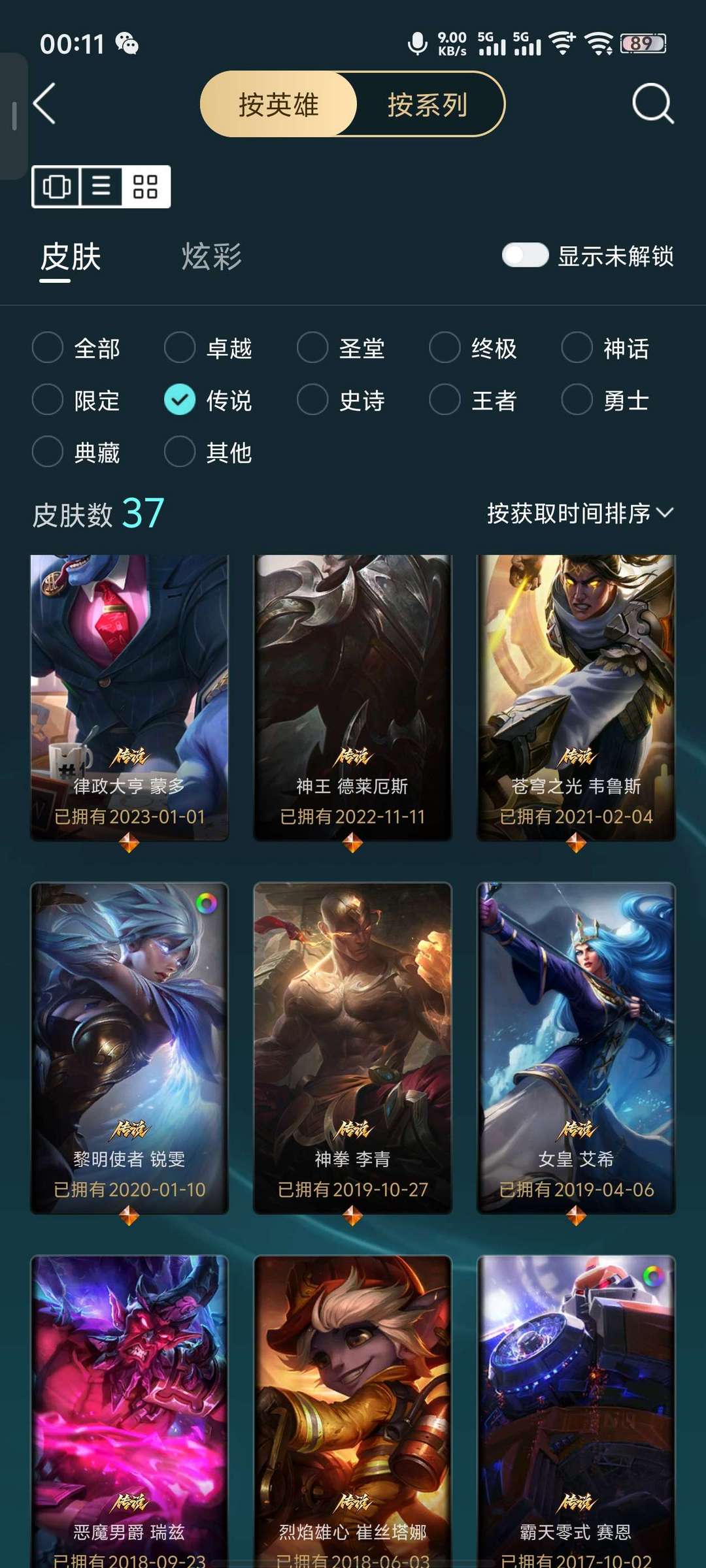Go back using the top-left arrow
706x1568 pixels.
(44, 104)
